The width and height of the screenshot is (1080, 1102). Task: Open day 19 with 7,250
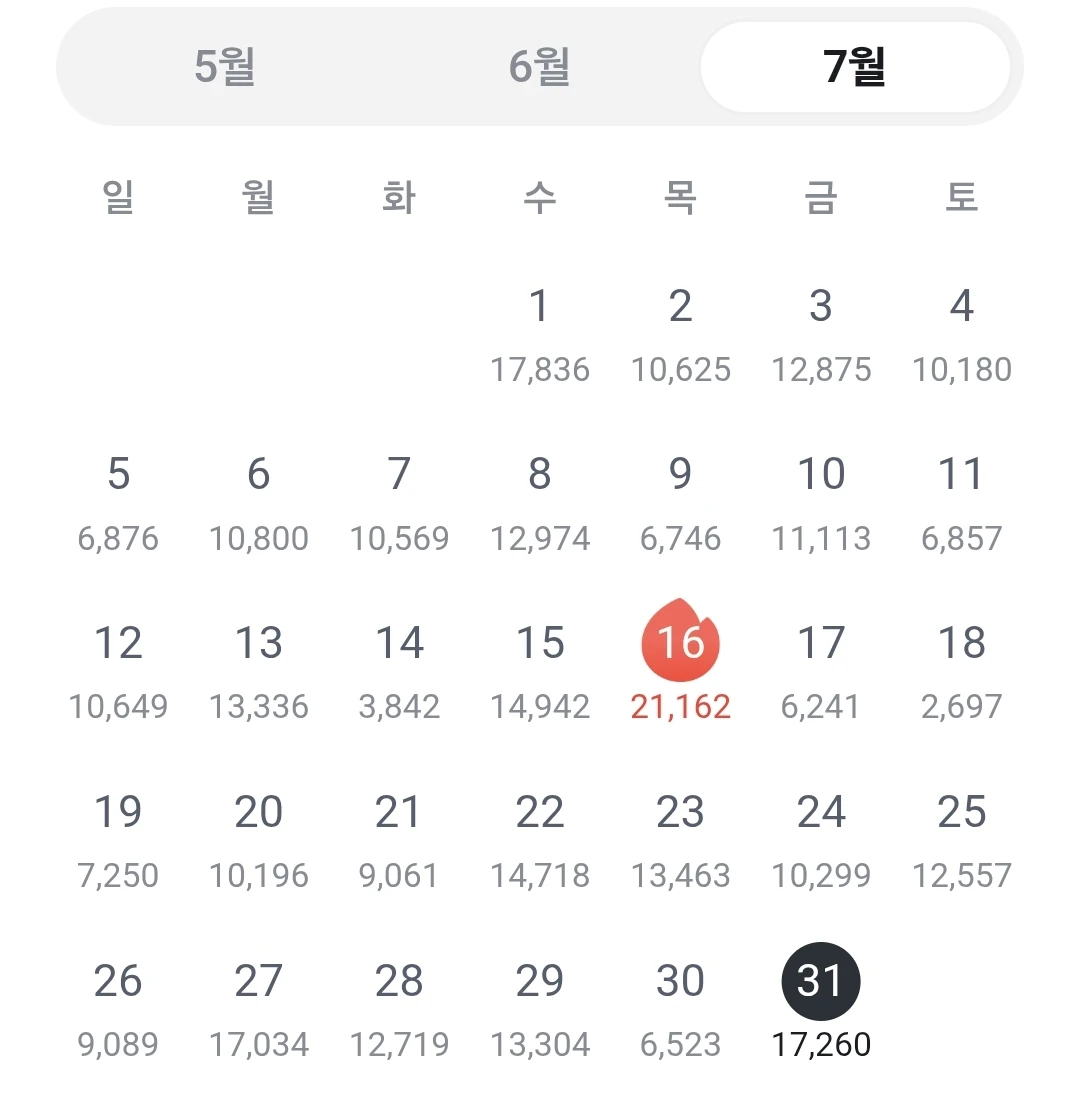pos(118,841)
